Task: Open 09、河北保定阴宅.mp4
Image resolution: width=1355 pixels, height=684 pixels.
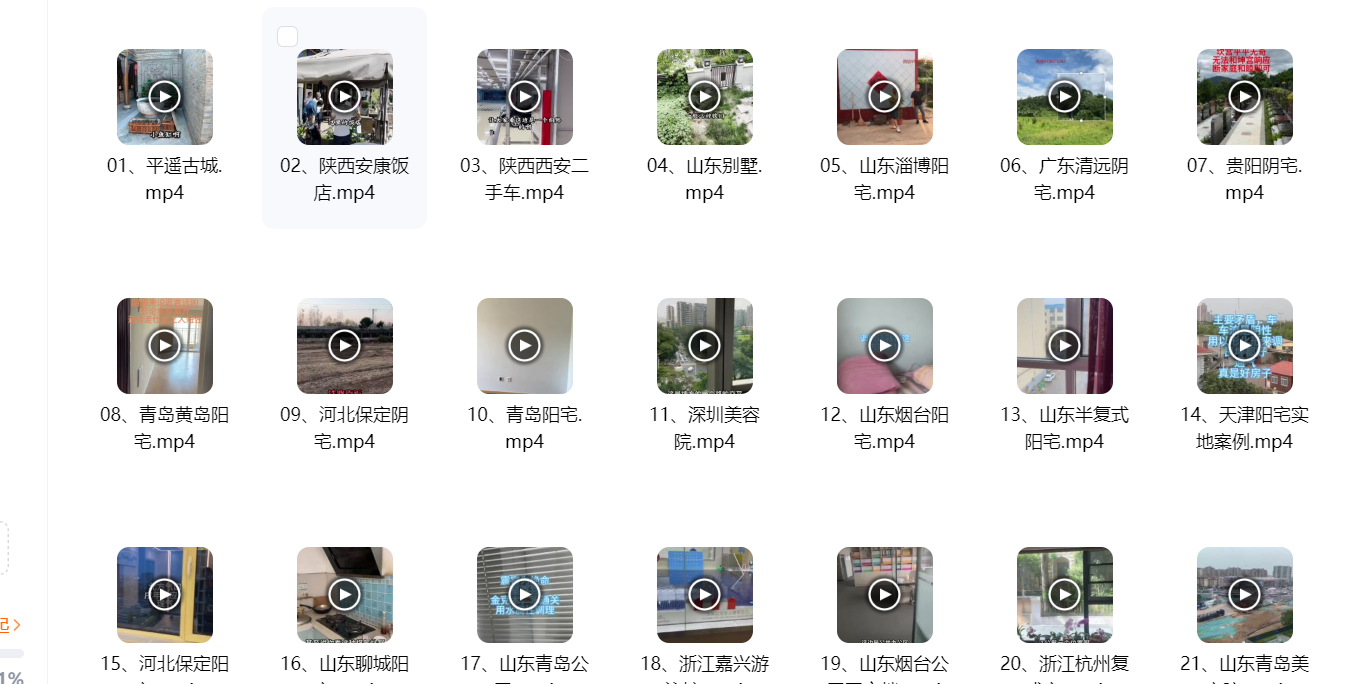Action: pyautogui.click(x=344, y=346)
